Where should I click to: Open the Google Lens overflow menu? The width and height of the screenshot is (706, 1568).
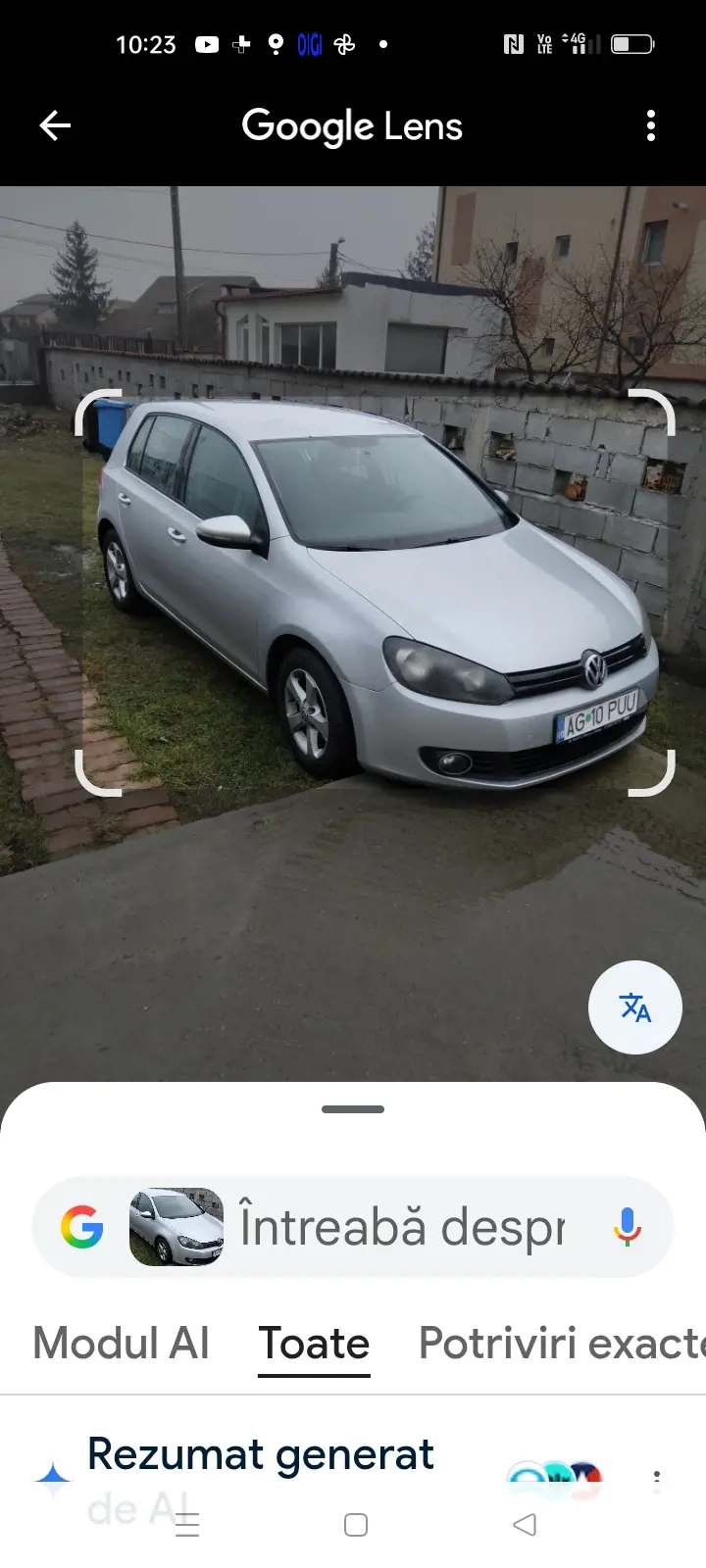[x=651, y=125]
